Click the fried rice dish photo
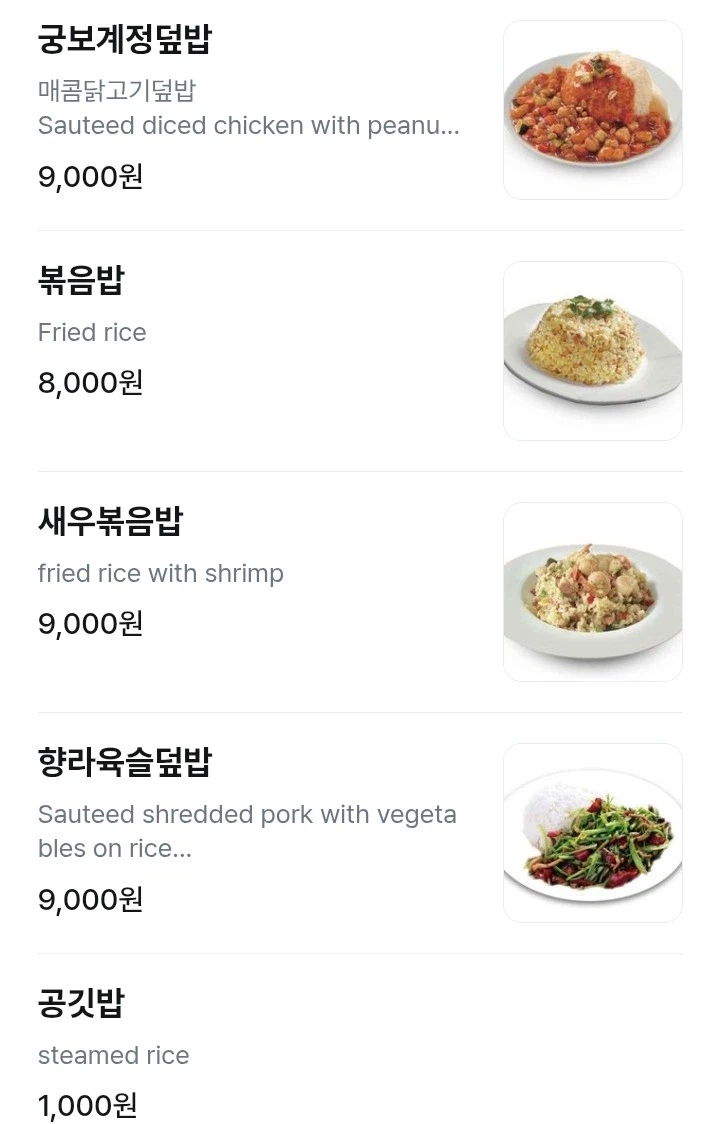This screenshot has width=720, height=1124. point(592,351)
